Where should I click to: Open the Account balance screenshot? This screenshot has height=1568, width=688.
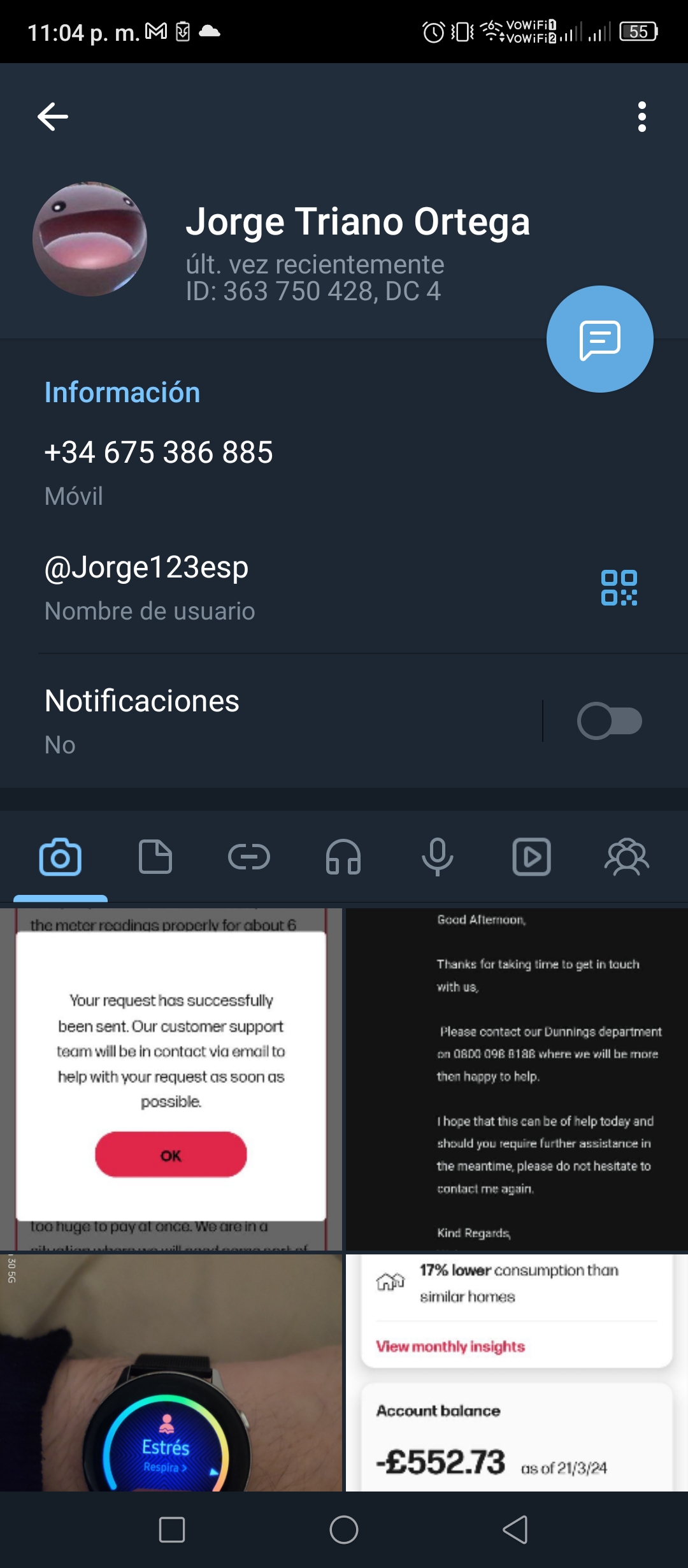point(517,1372)
